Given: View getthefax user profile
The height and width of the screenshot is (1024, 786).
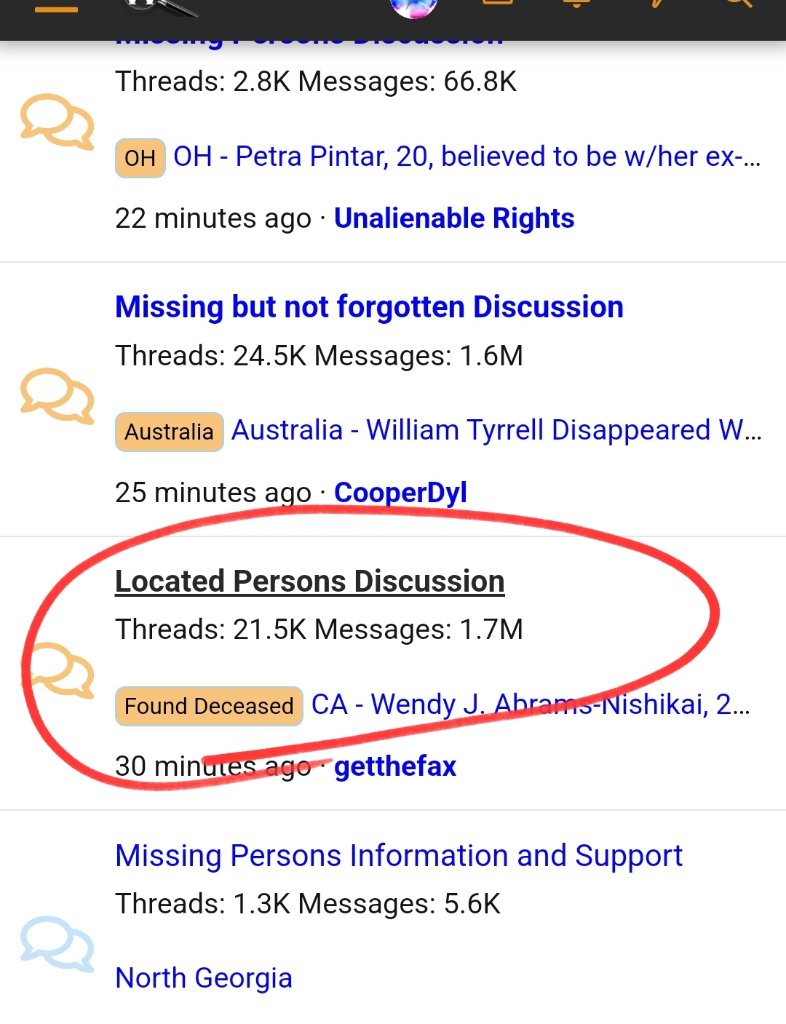Looking at the screenshot, I should 395,767.
